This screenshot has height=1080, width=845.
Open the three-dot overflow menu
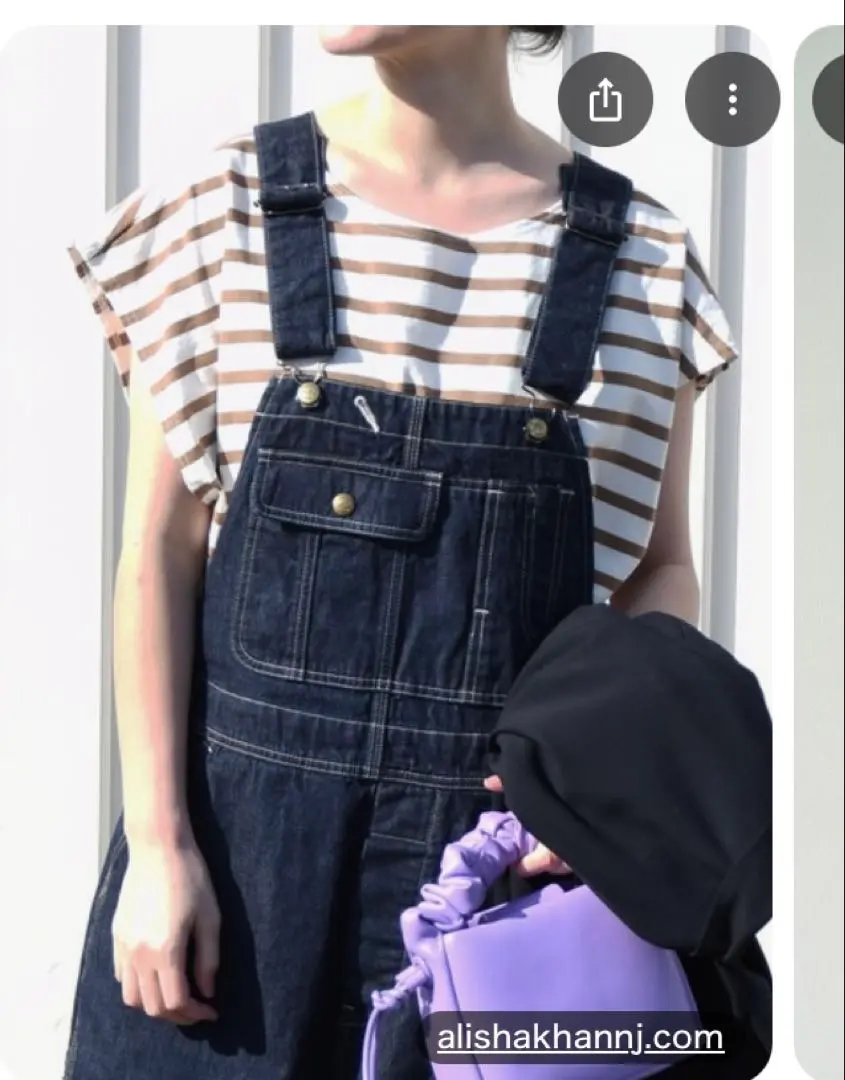732,100
